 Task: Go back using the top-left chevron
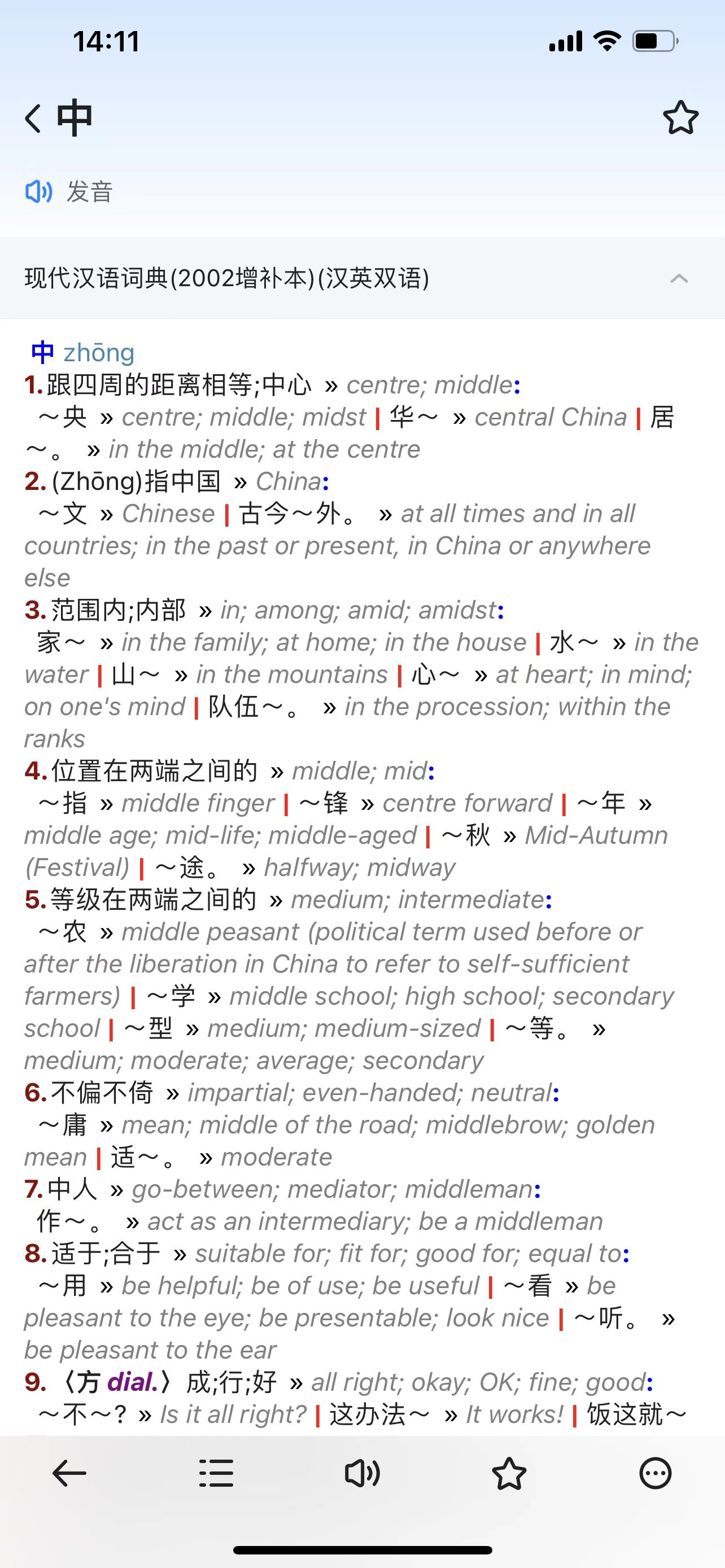click(x=33, y=118)
